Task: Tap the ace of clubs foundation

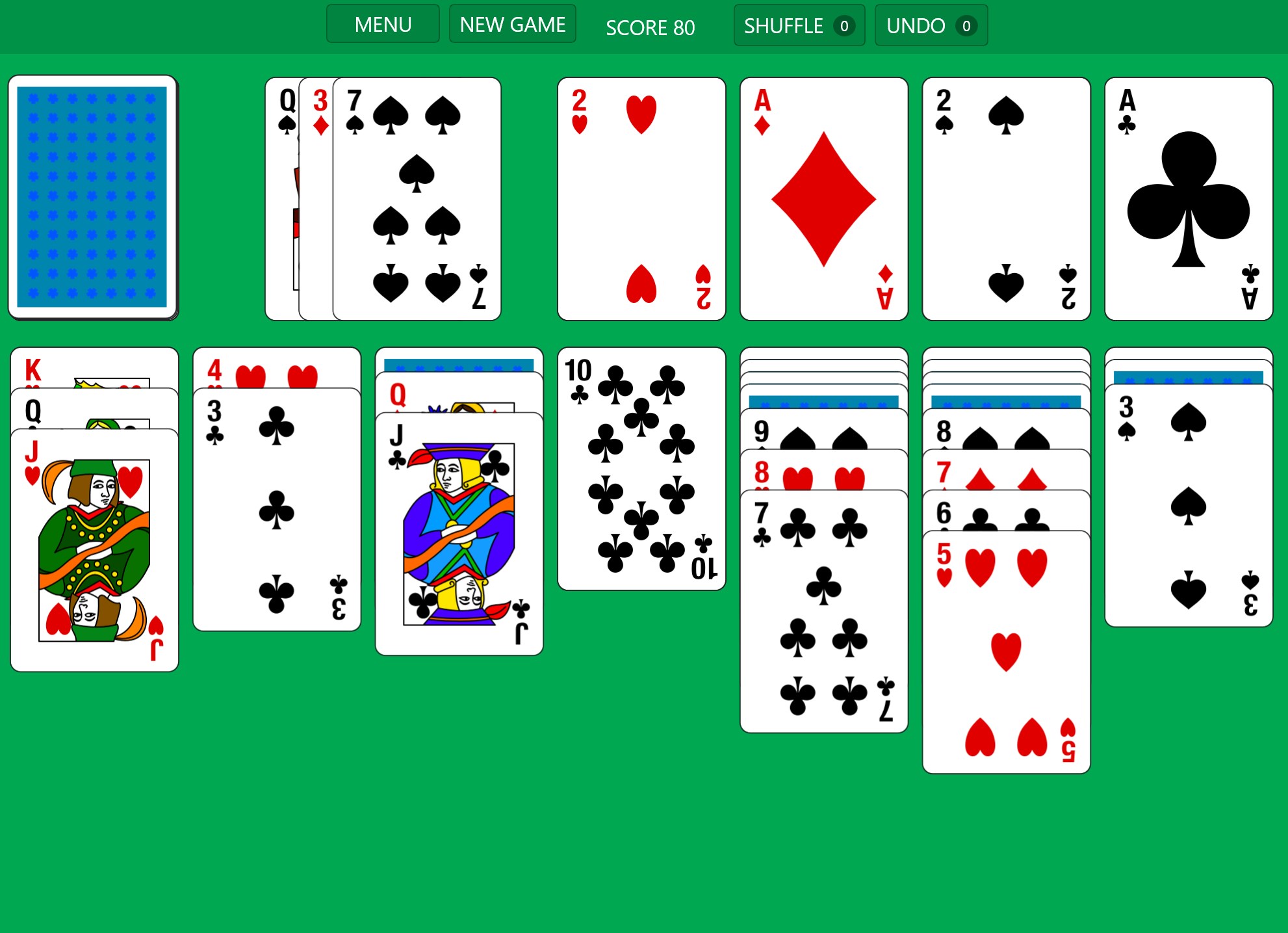Action: click(1188, 199)
